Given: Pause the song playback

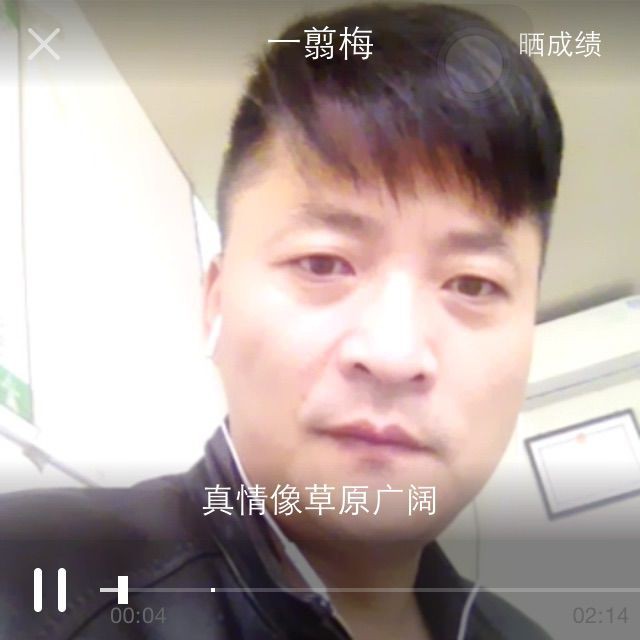Looking at the screenshot, I should pyautogui.click(x=50, y=589).
